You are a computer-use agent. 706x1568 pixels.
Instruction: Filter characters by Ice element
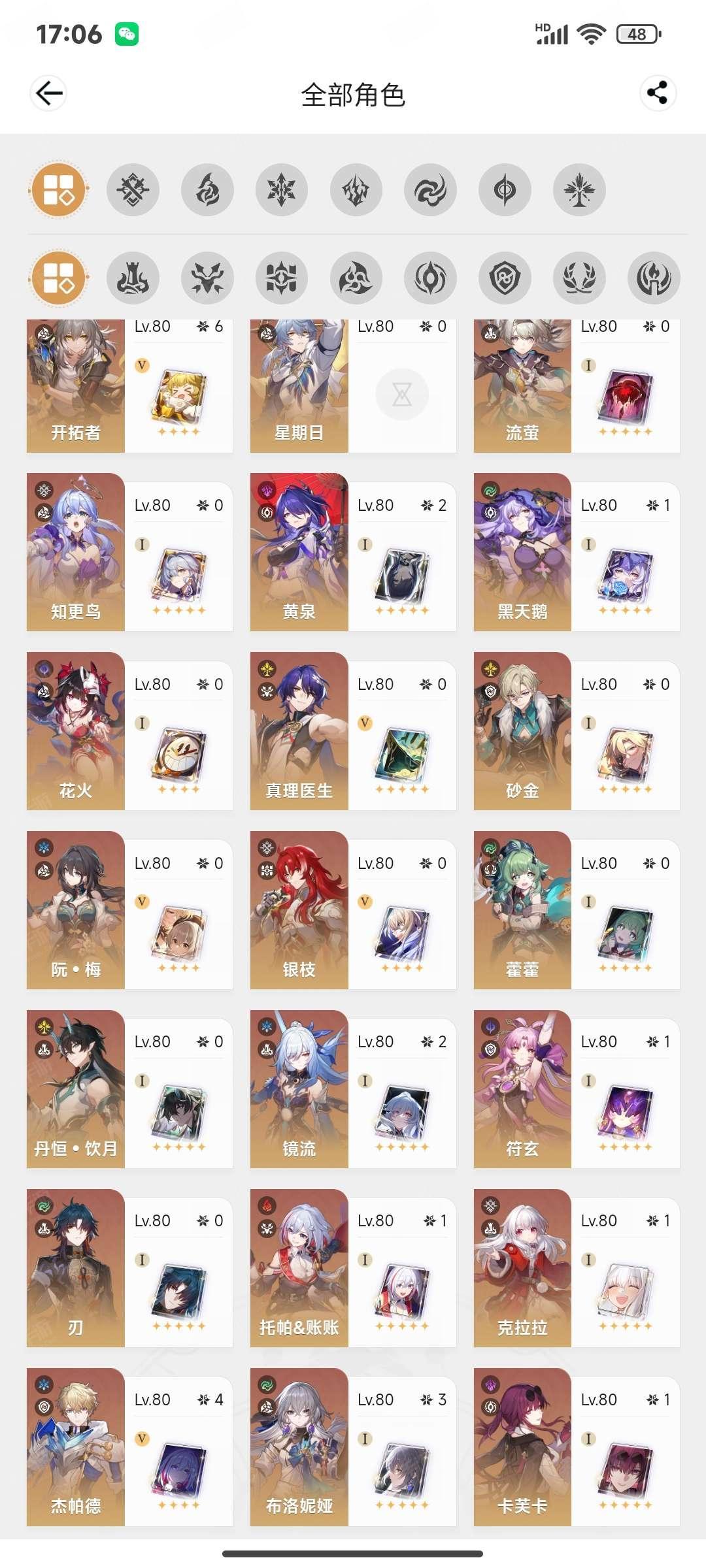(x=282, y=190)
